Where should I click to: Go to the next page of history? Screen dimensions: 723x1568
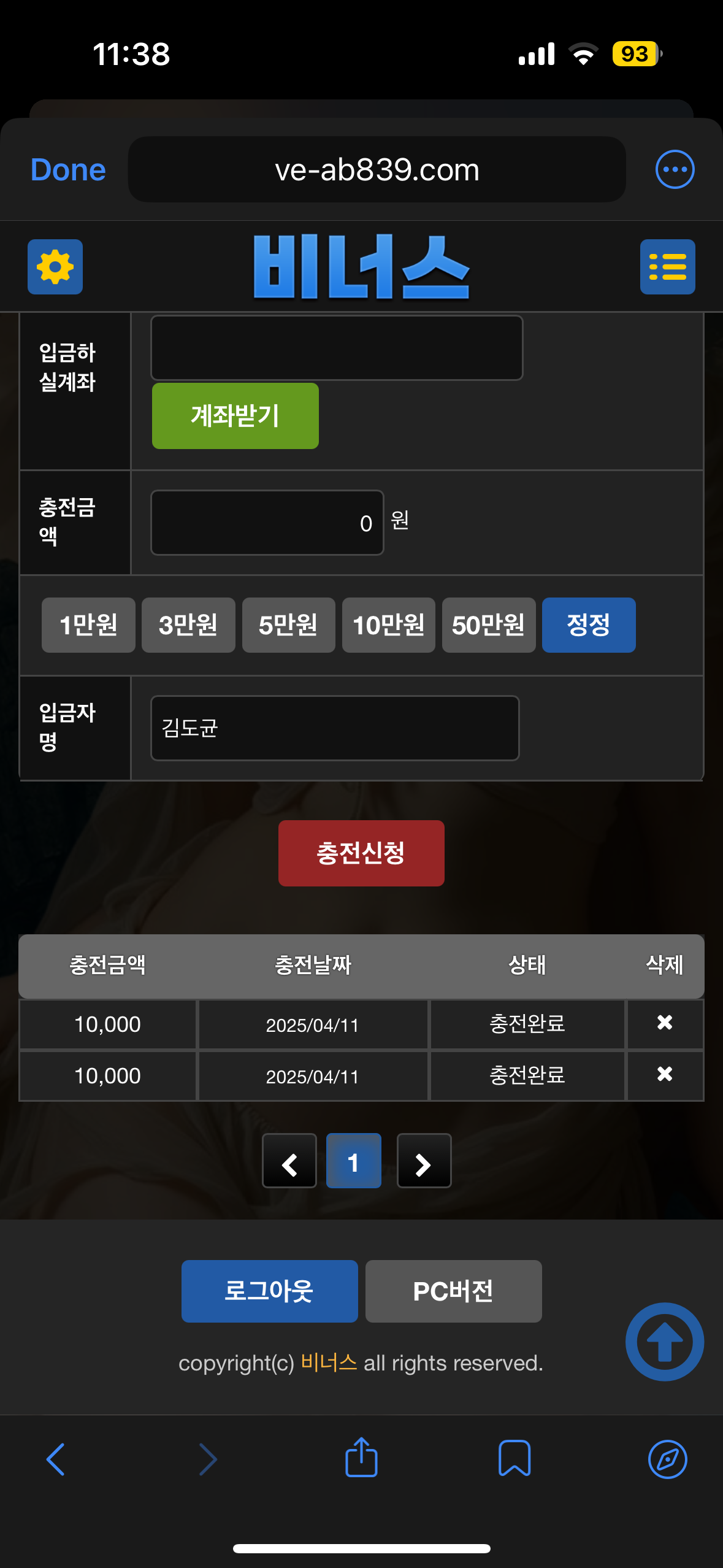click(424, 1161)
